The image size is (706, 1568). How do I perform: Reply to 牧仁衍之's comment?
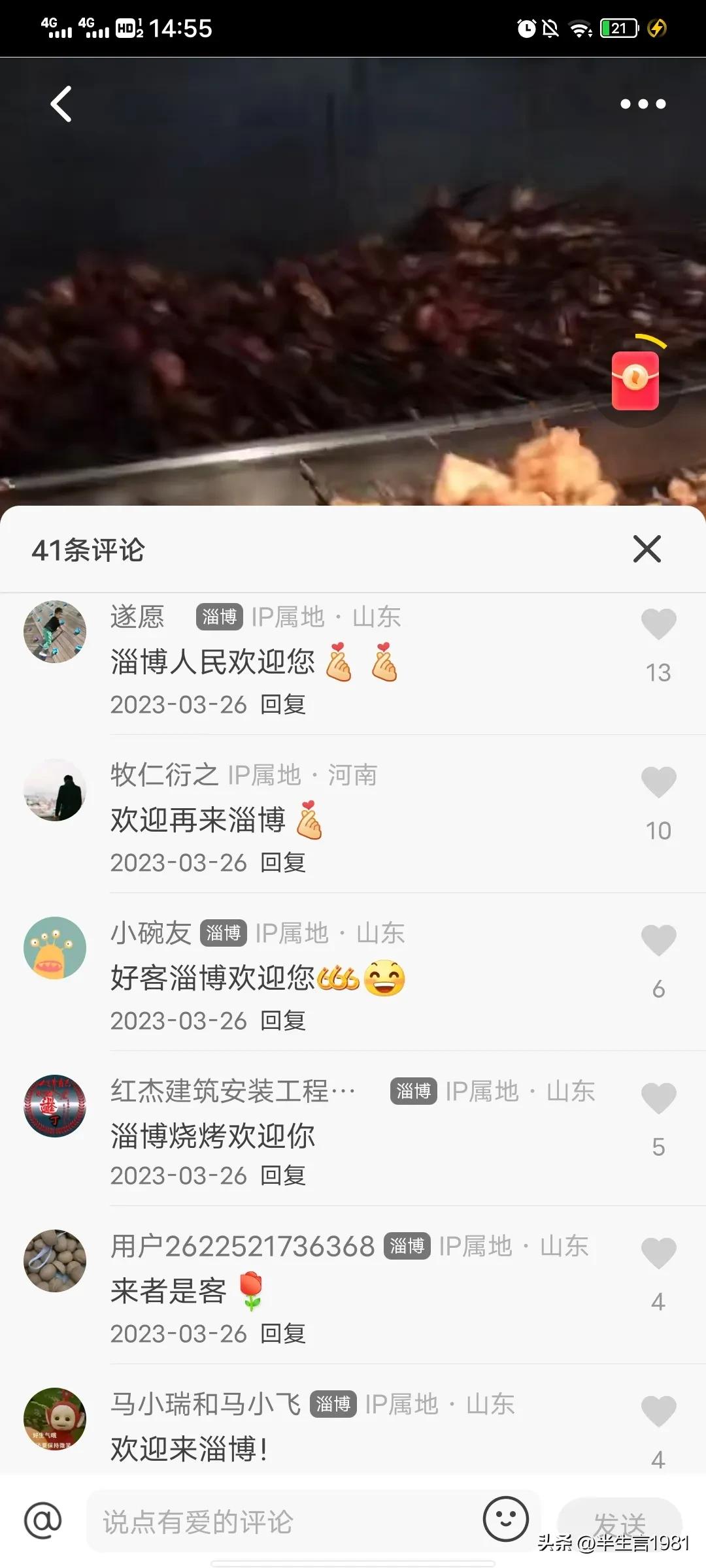pos(283,862)
